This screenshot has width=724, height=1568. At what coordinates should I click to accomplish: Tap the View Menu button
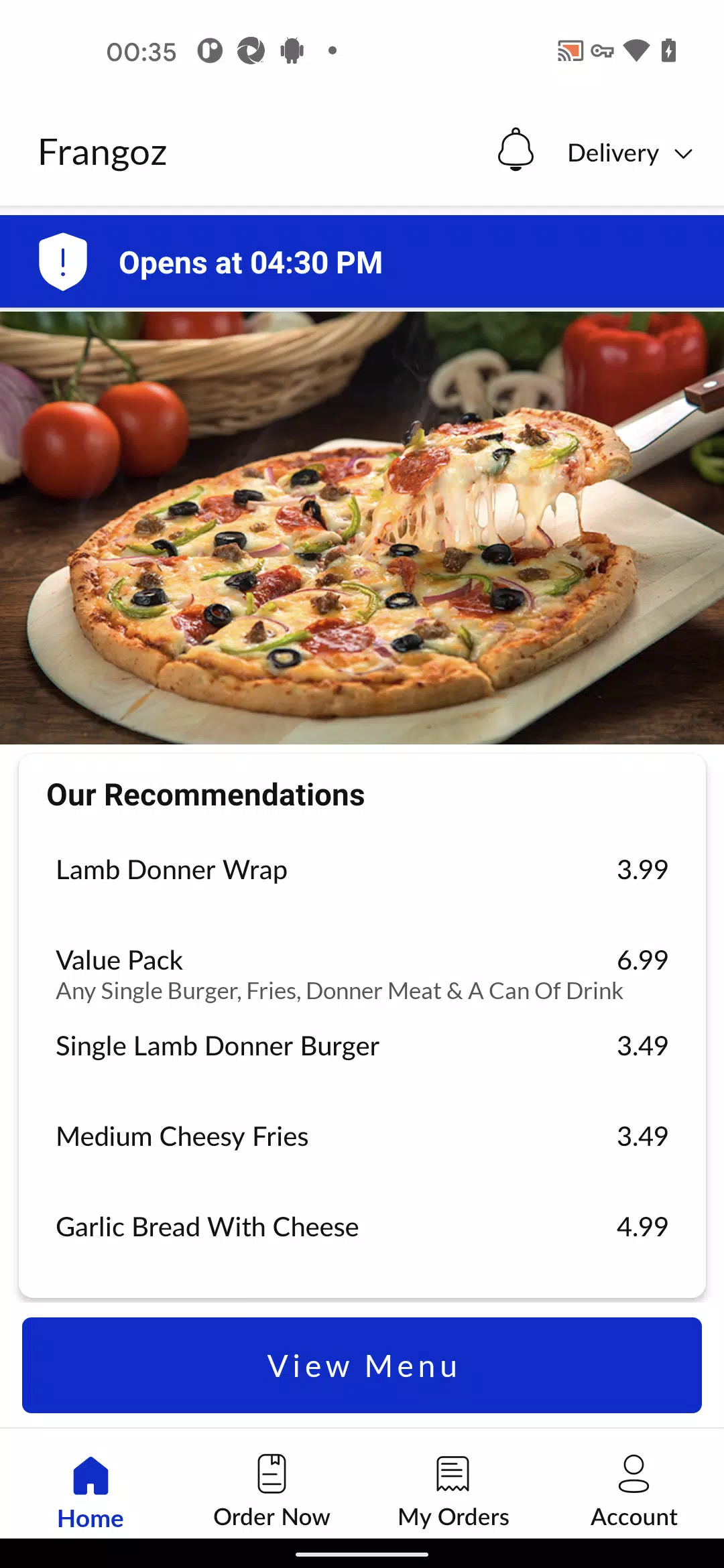[x=362, y=1365]
